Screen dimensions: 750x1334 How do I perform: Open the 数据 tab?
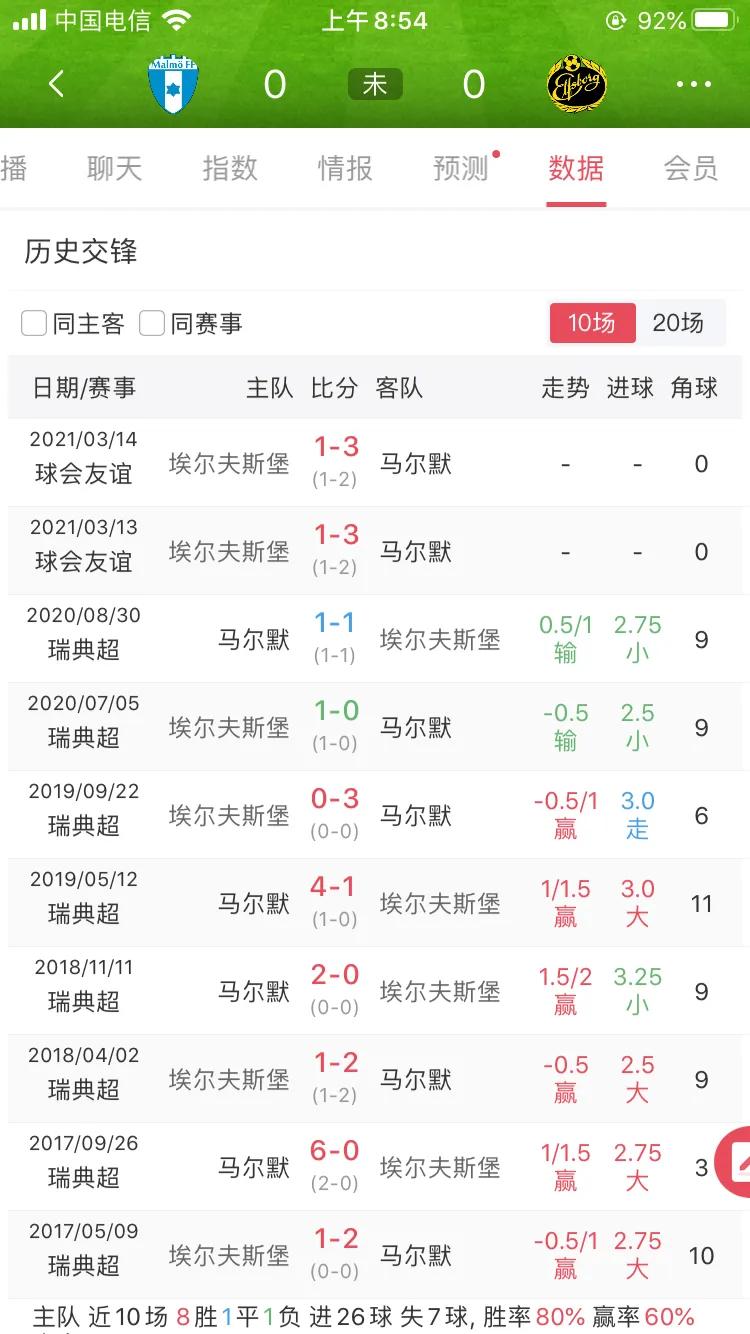click(x=575, y=170)
